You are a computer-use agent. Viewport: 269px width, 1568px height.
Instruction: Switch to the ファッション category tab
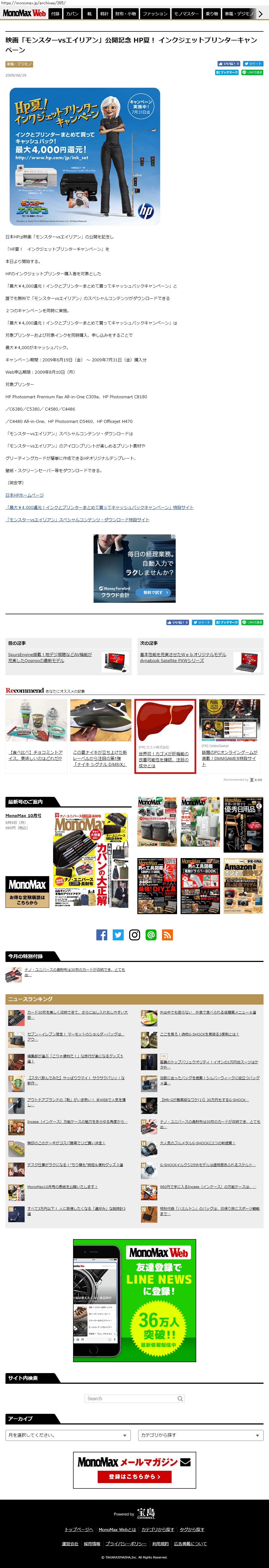(155, 13)
